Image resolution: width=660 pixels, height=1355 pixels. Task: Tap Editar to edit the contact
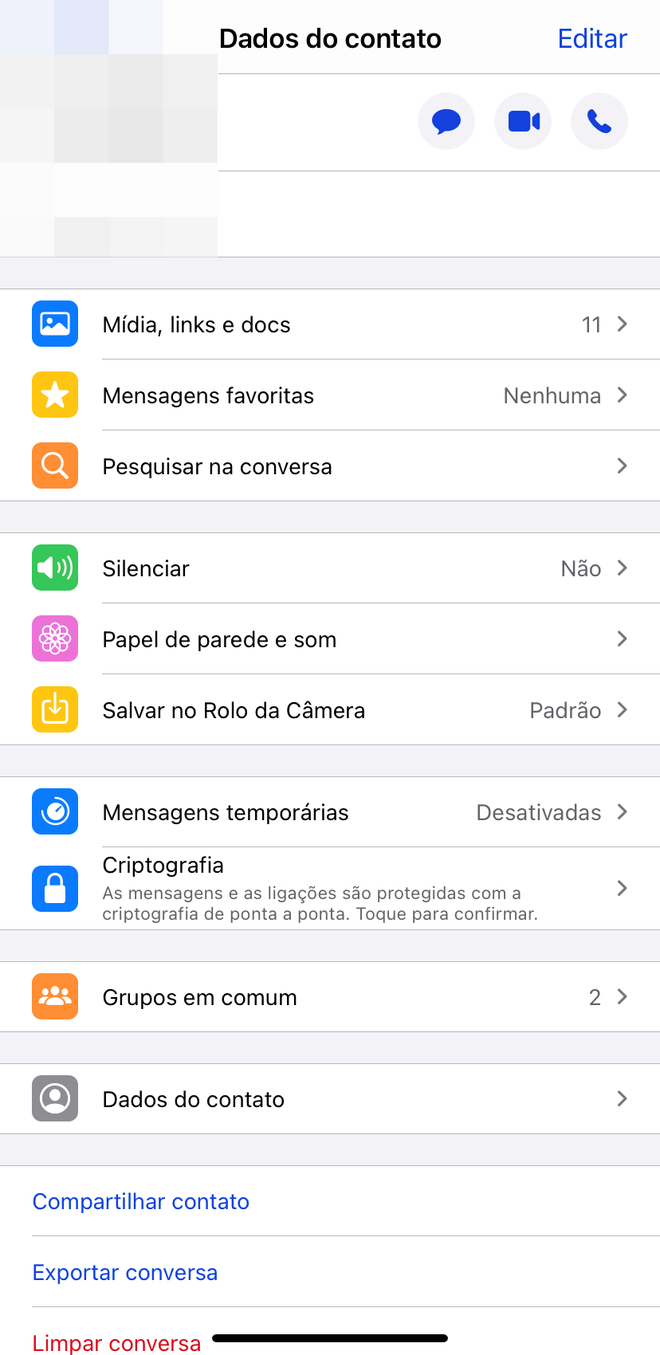592,38
